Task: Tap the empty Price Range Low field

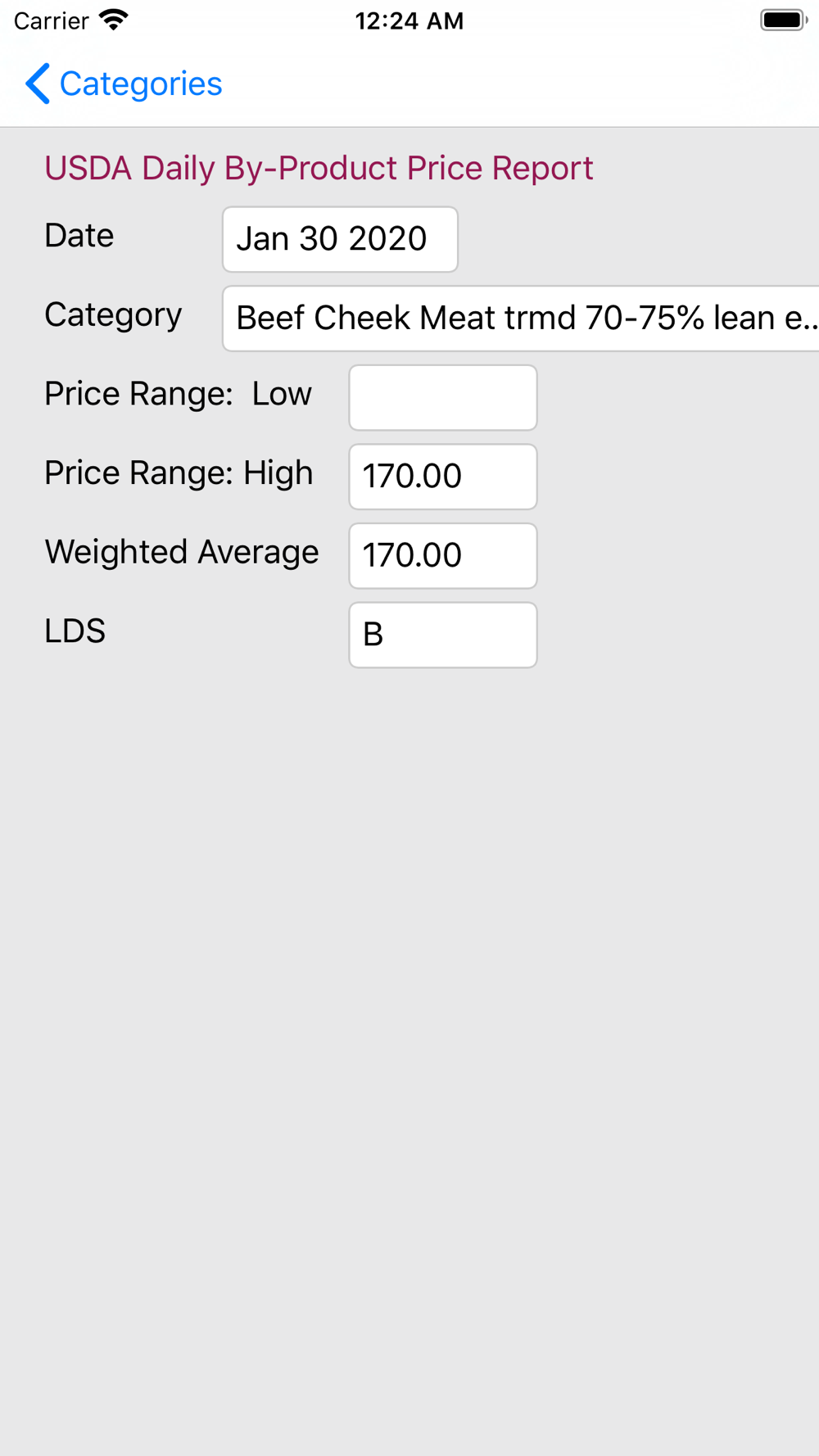Action: [x=443, y=398]
